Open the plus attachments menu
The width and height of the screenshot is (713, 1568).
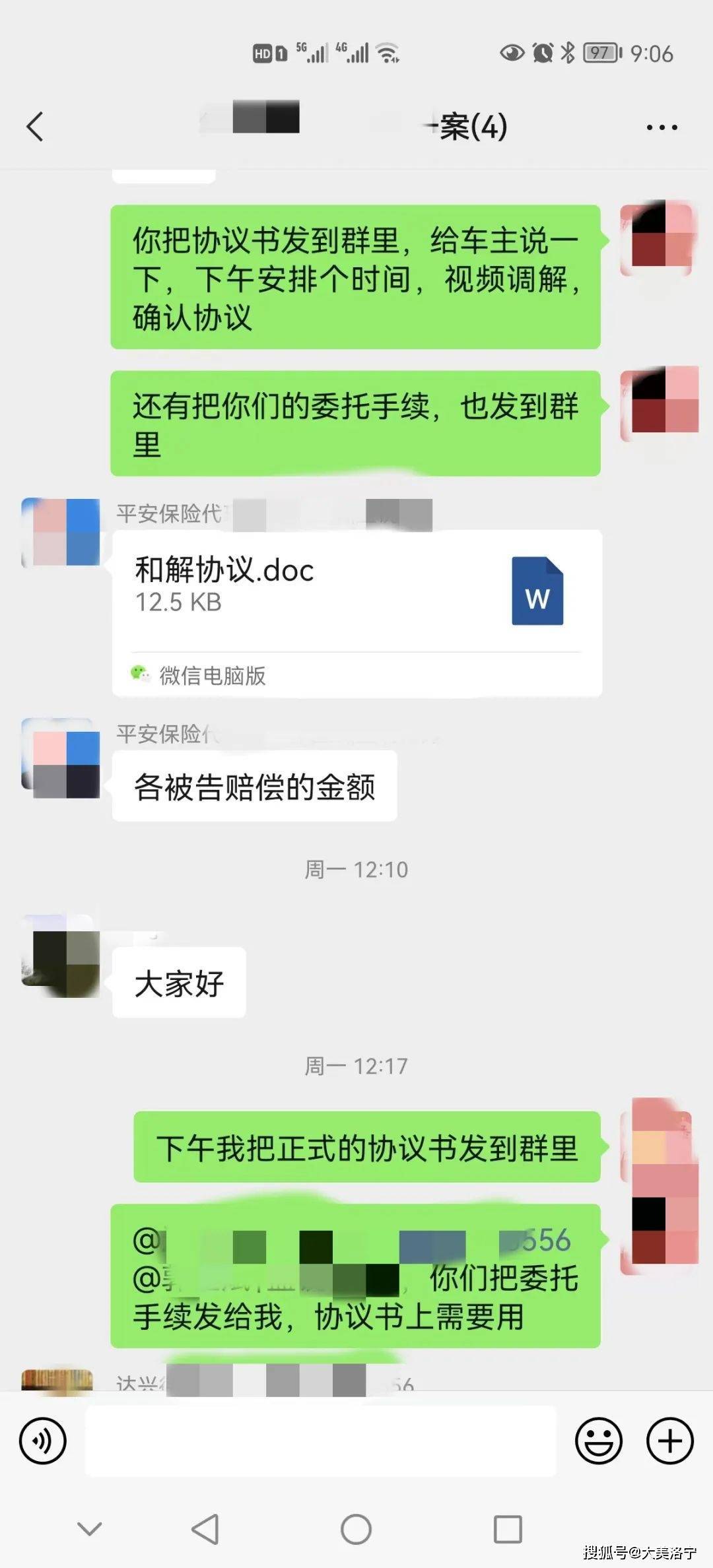[669, 1439]
